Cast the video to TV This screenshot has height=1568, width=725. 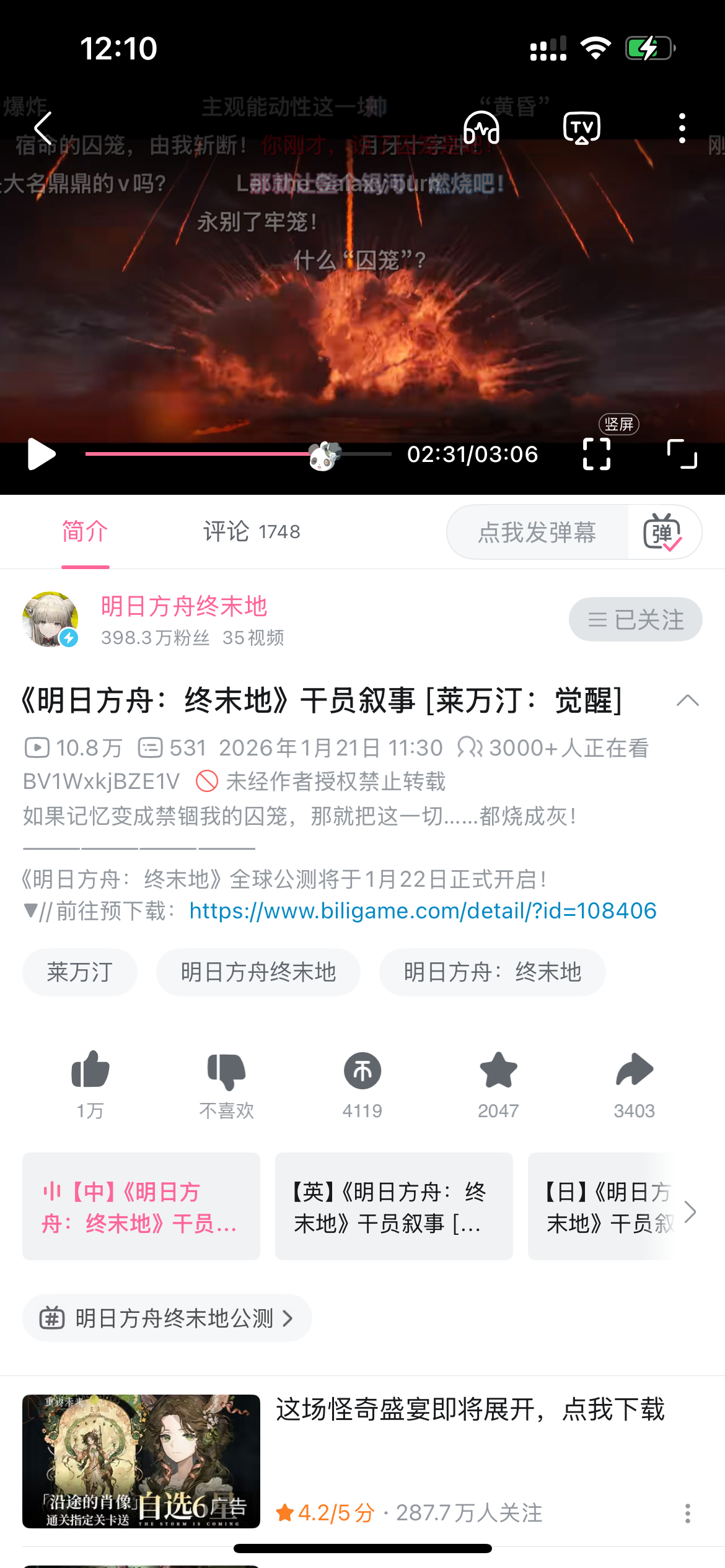(581, 128)
